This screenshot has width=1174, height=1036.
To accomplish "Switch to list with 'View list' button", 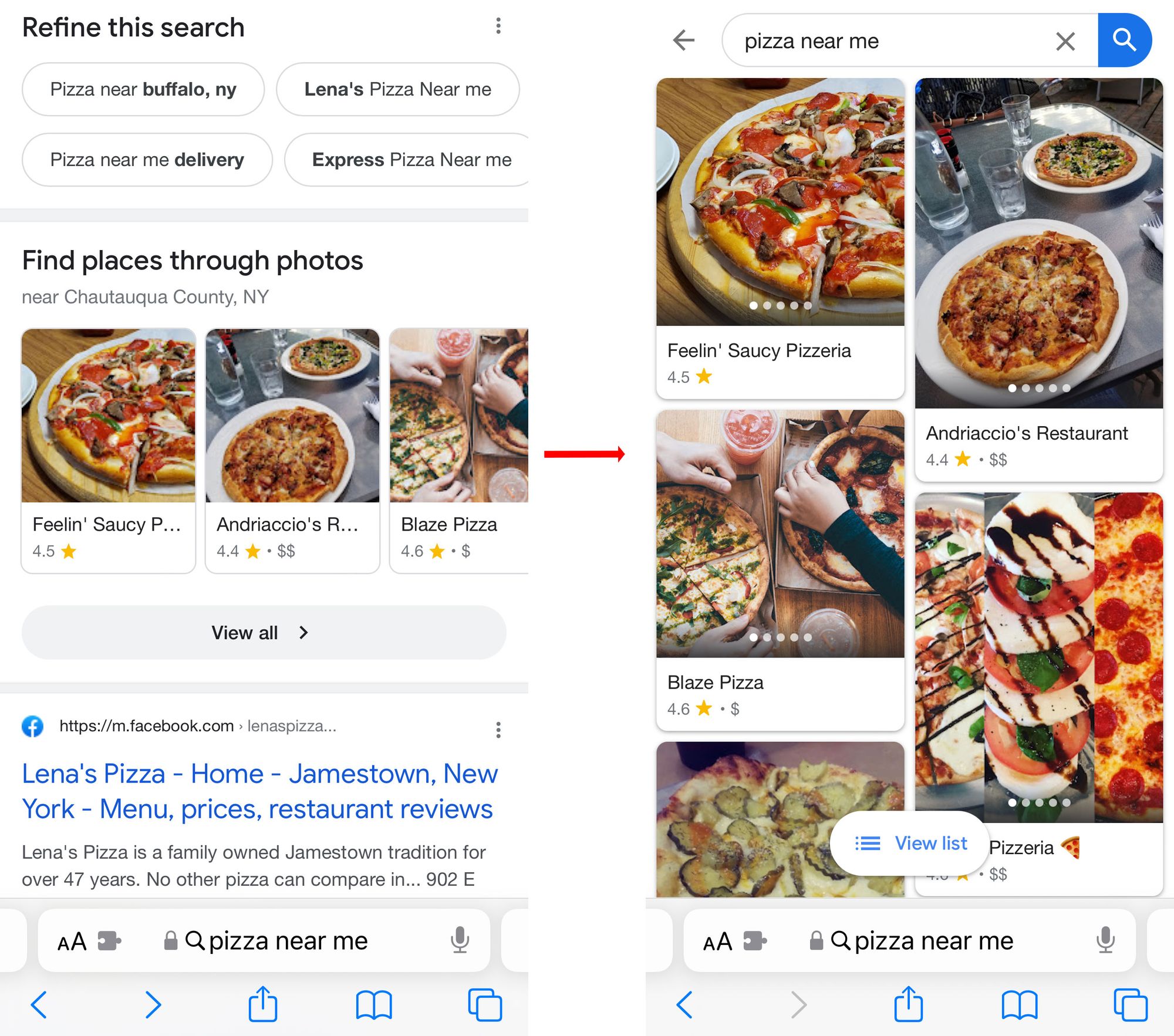I will pos(910,843).
